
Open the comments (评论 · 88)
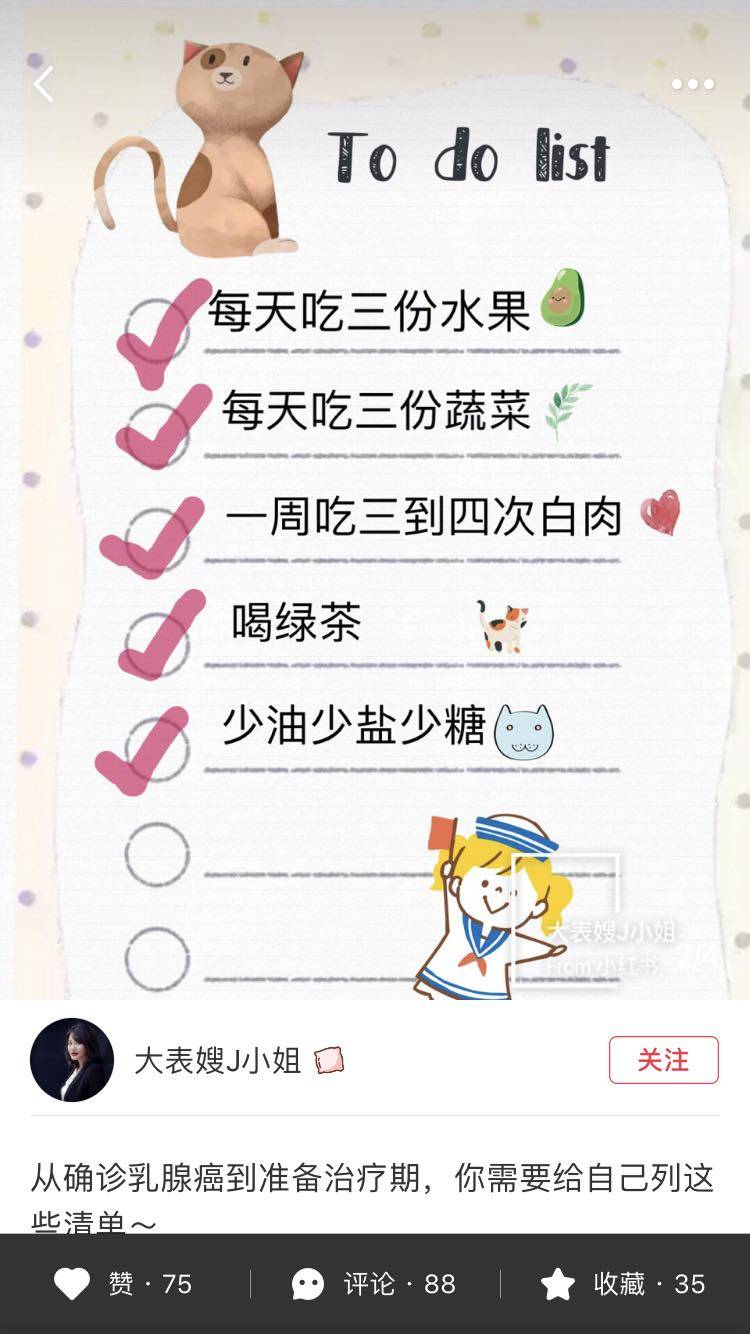pyautogui.click(x=374, y=1284)
